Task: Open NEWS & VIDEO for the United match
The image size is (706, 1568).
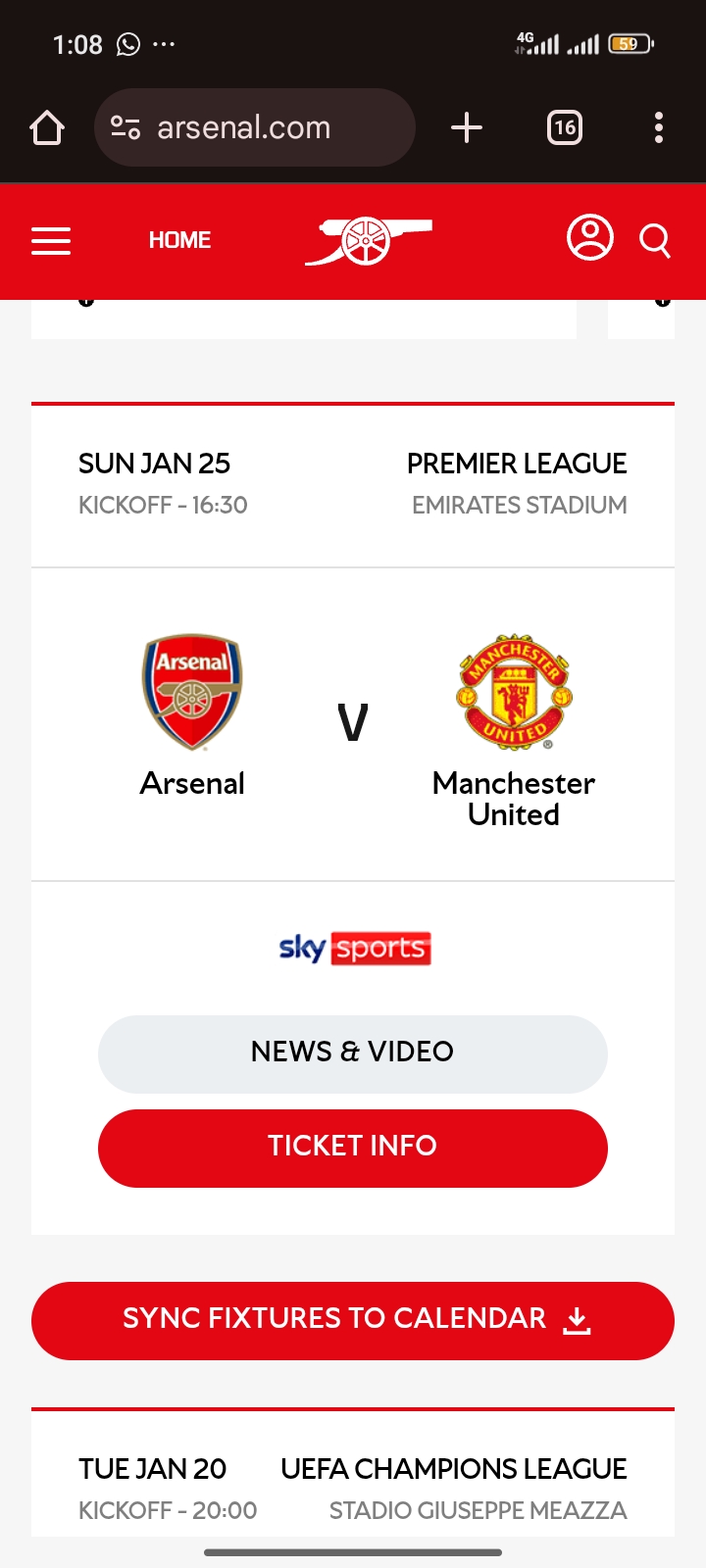Action: click(x=353, y=1053)
